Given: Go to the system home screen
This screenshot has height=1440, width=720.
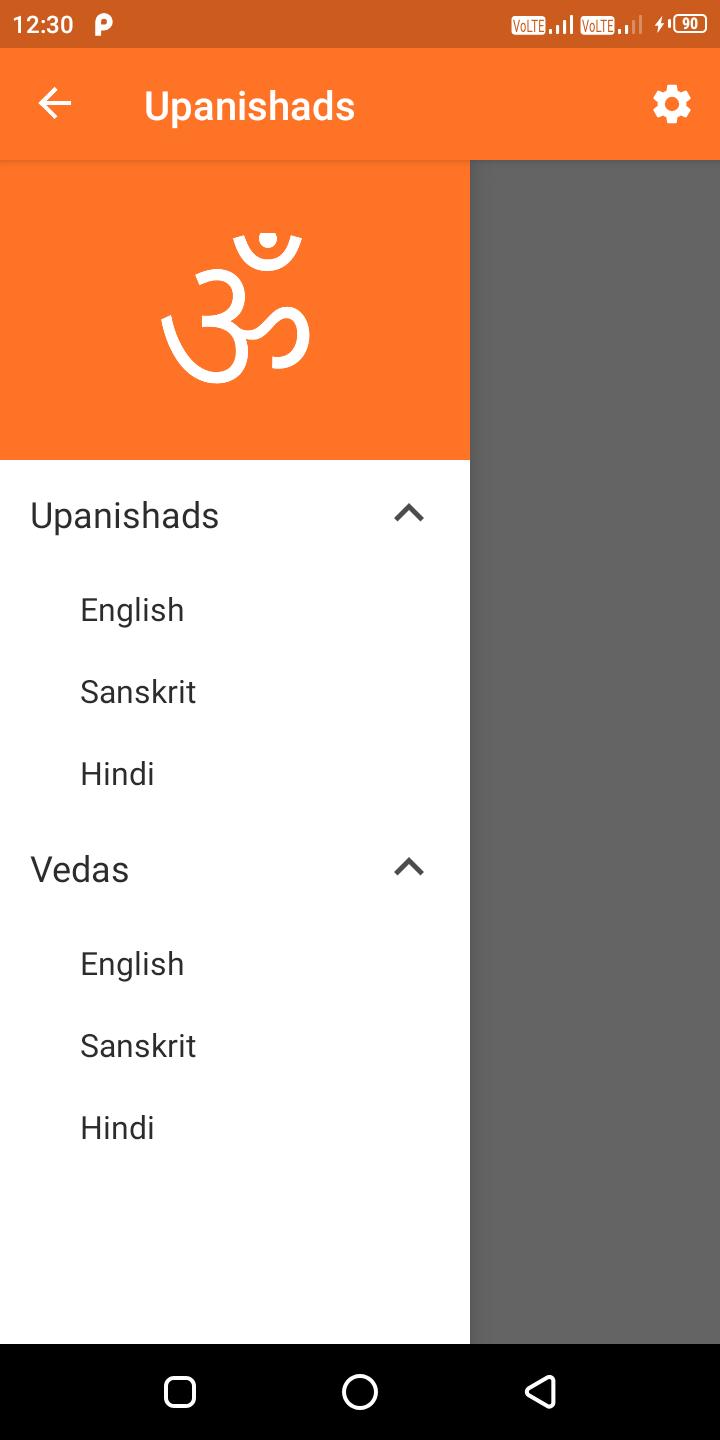Looking at the screenshot, I should tap(360, 1392).
